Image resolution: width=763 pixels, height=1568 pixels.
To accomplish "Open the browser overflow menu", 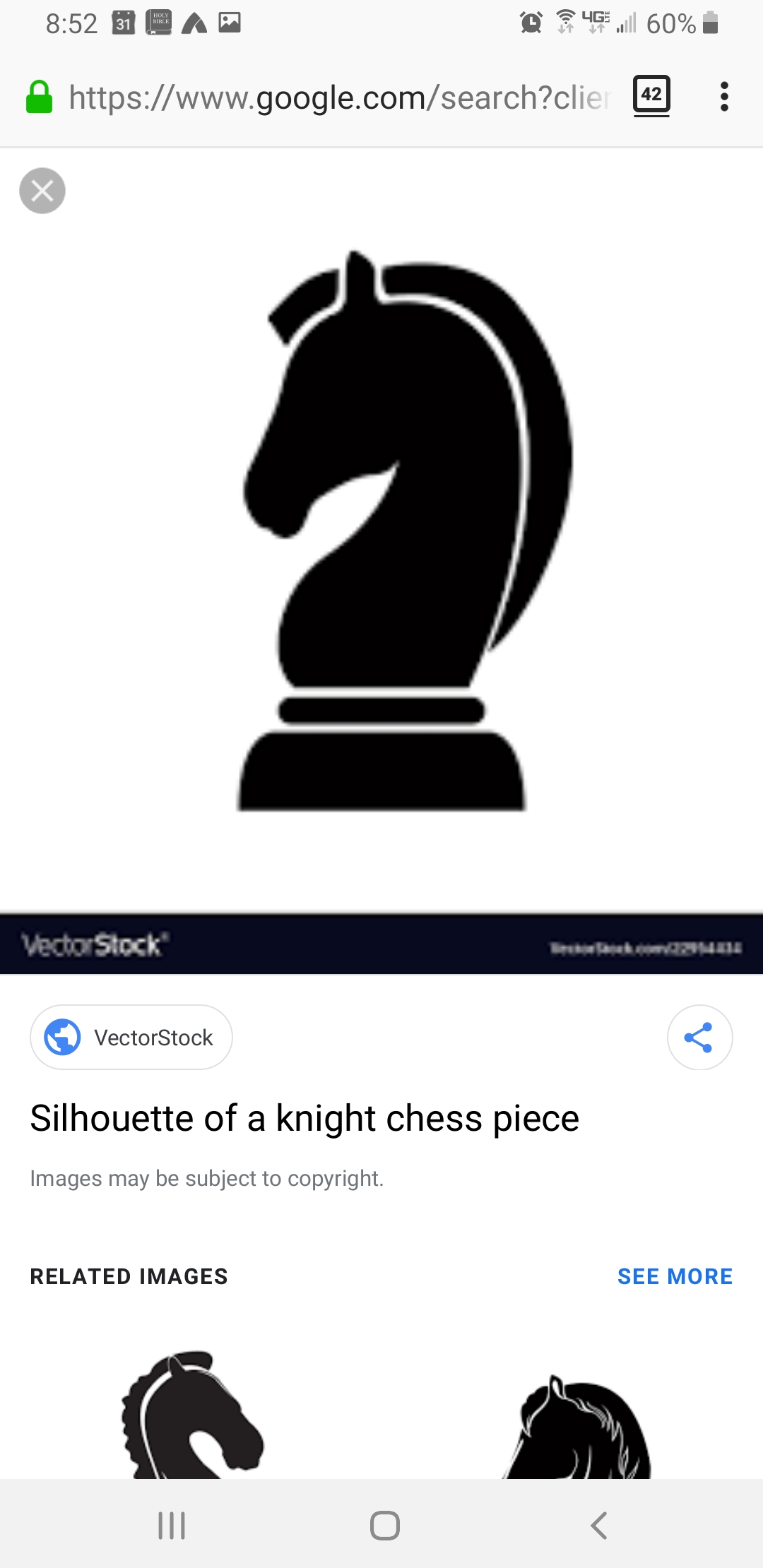I will point(724,97).
